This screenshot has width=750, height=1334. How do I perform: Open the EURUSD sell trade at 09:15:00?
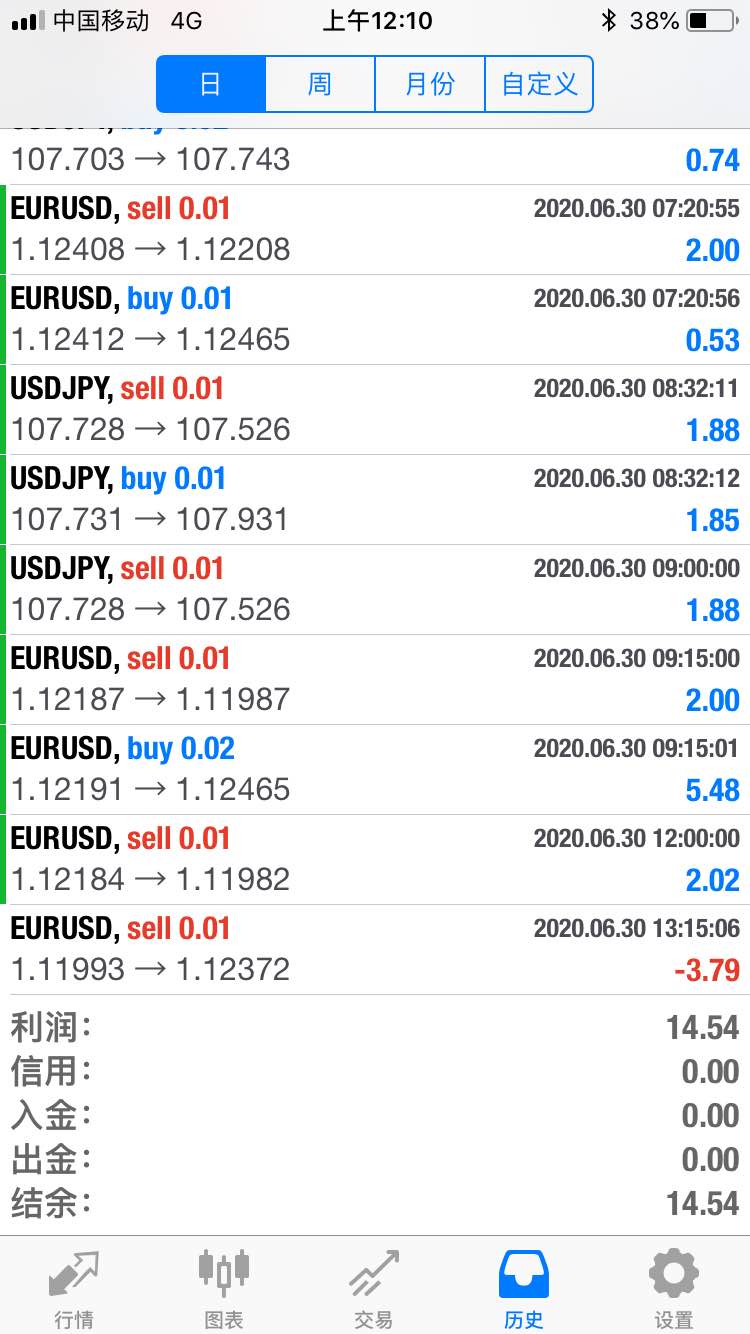[x=375, y=679]
